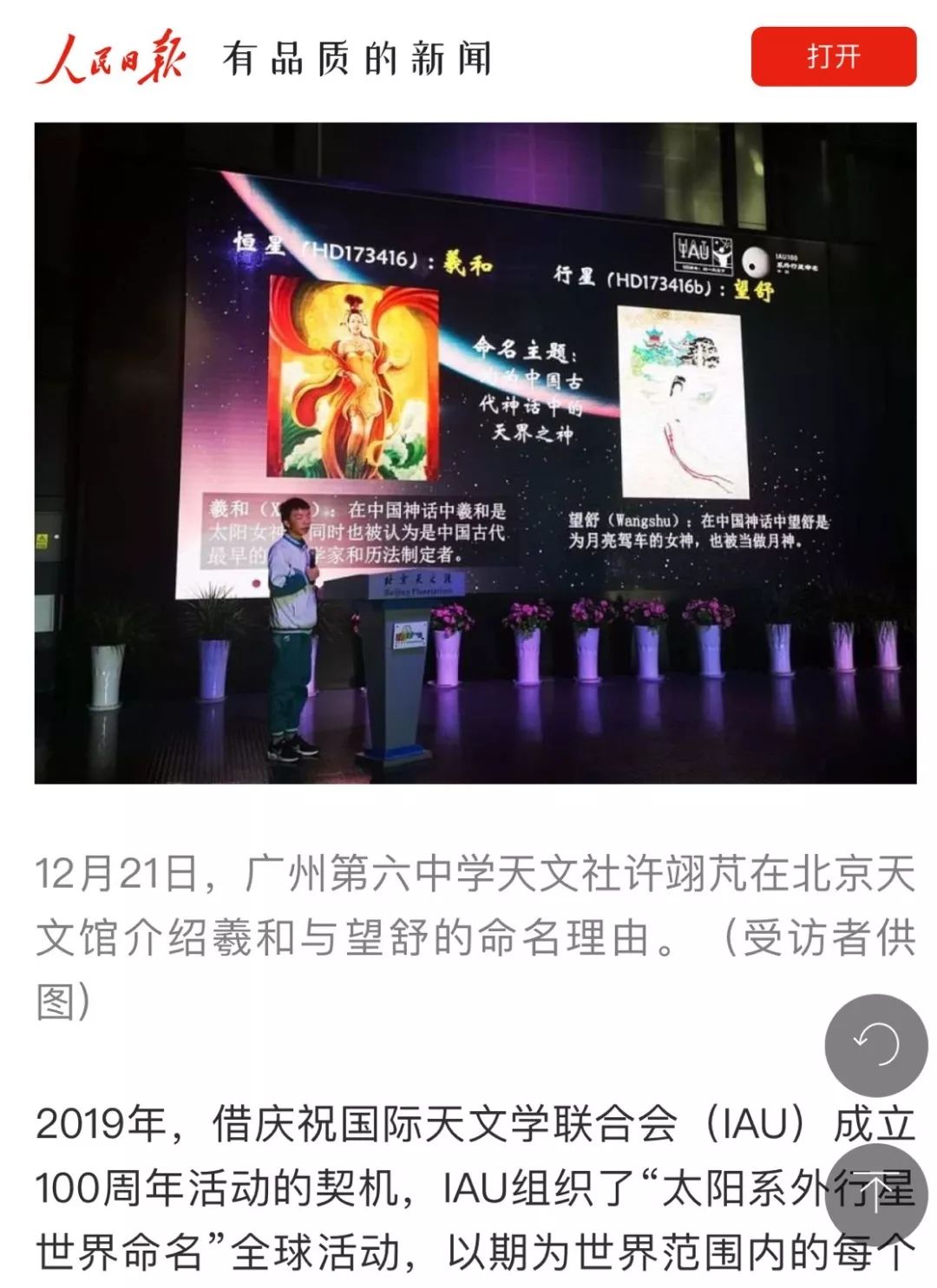
Task: Tap the back-to-top arrow button
Action: (875, 1195)
